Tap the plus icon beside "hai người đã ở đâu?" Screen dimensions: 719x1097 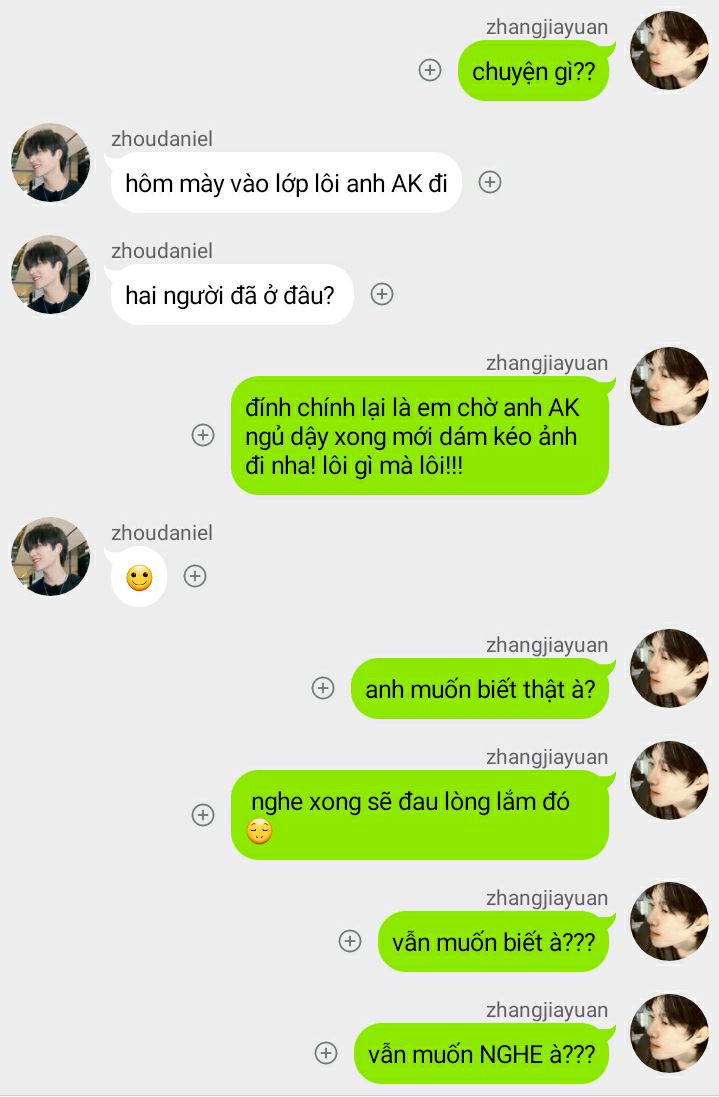[382, 294]
